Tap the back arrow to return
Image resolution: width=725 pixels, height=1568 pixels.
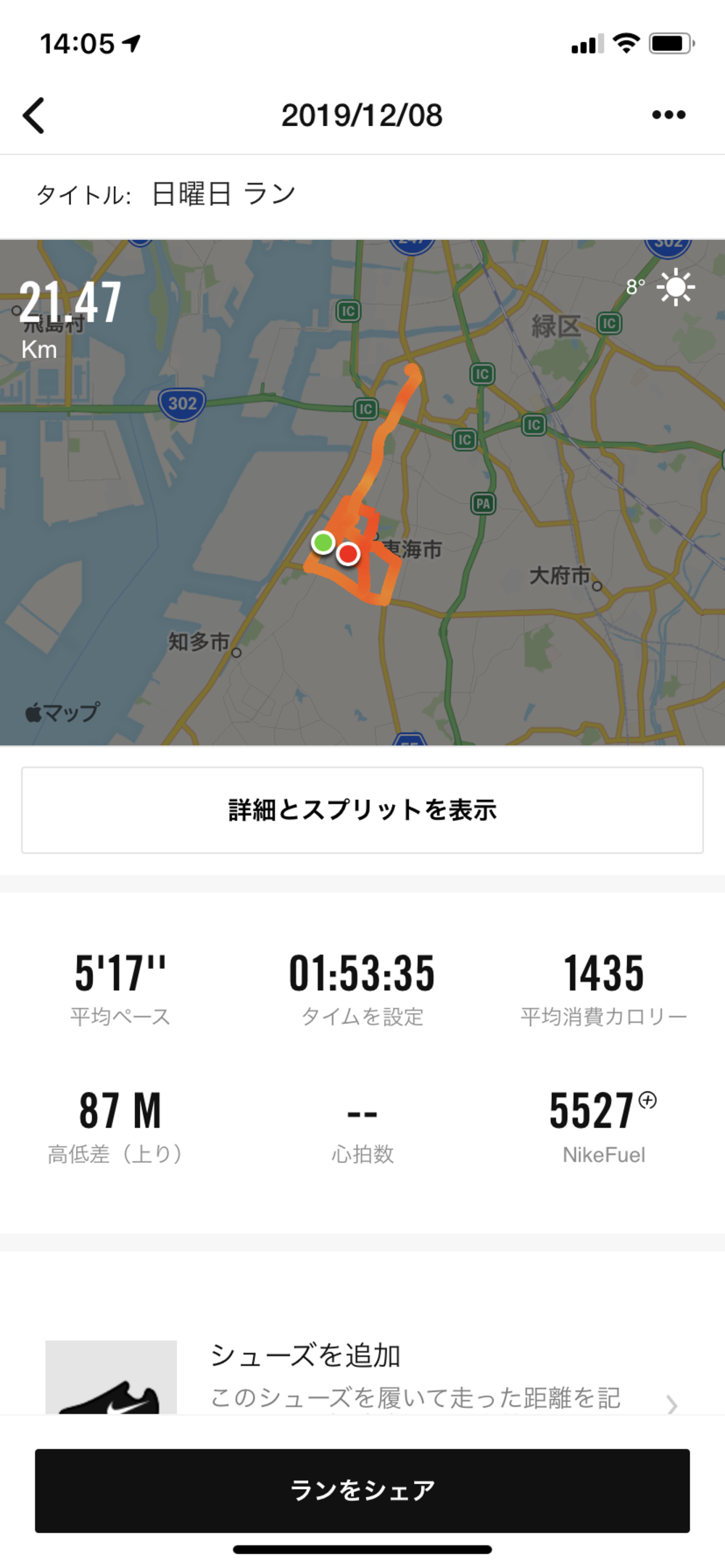(x=34, y=114)
